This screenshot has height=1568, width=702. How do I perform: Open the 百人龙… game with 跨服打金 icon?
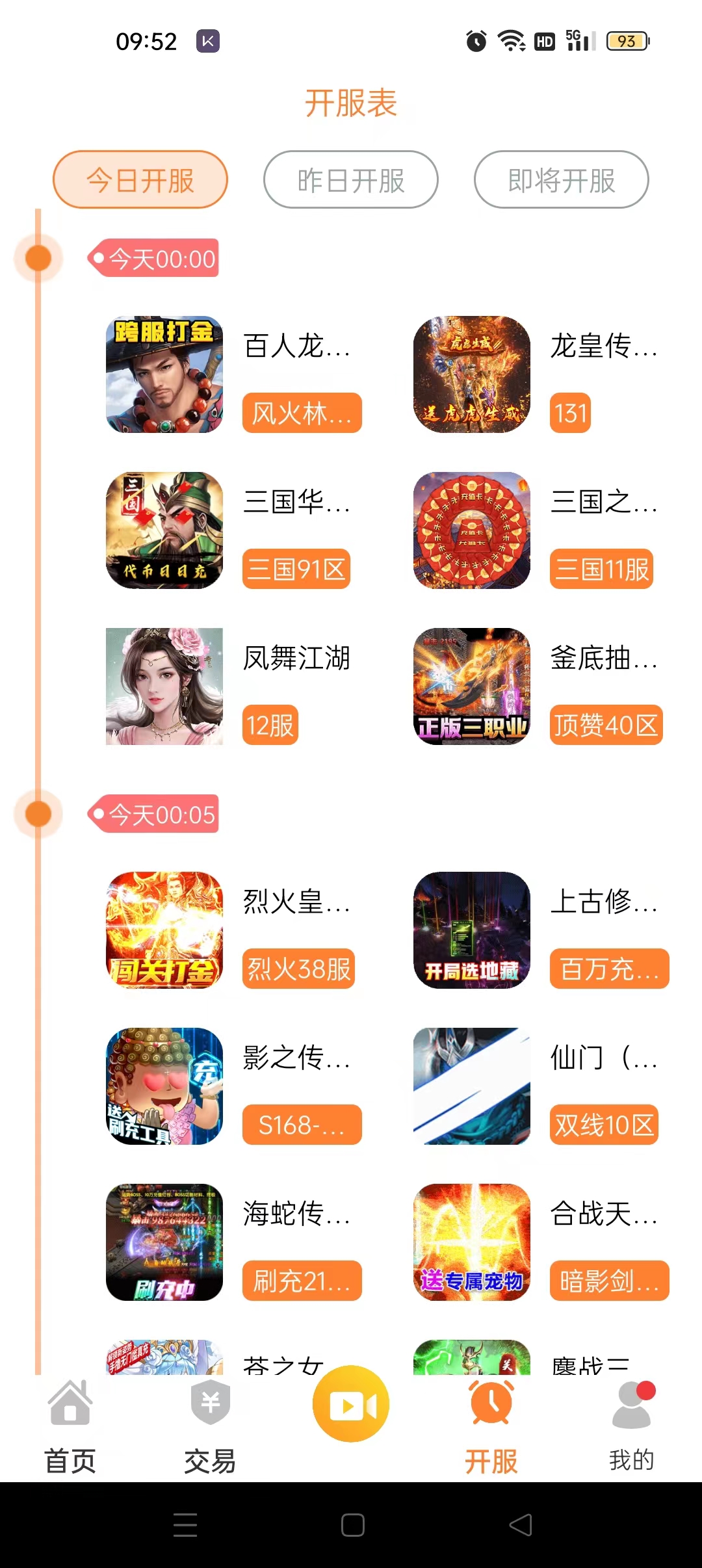coord(164,374)
